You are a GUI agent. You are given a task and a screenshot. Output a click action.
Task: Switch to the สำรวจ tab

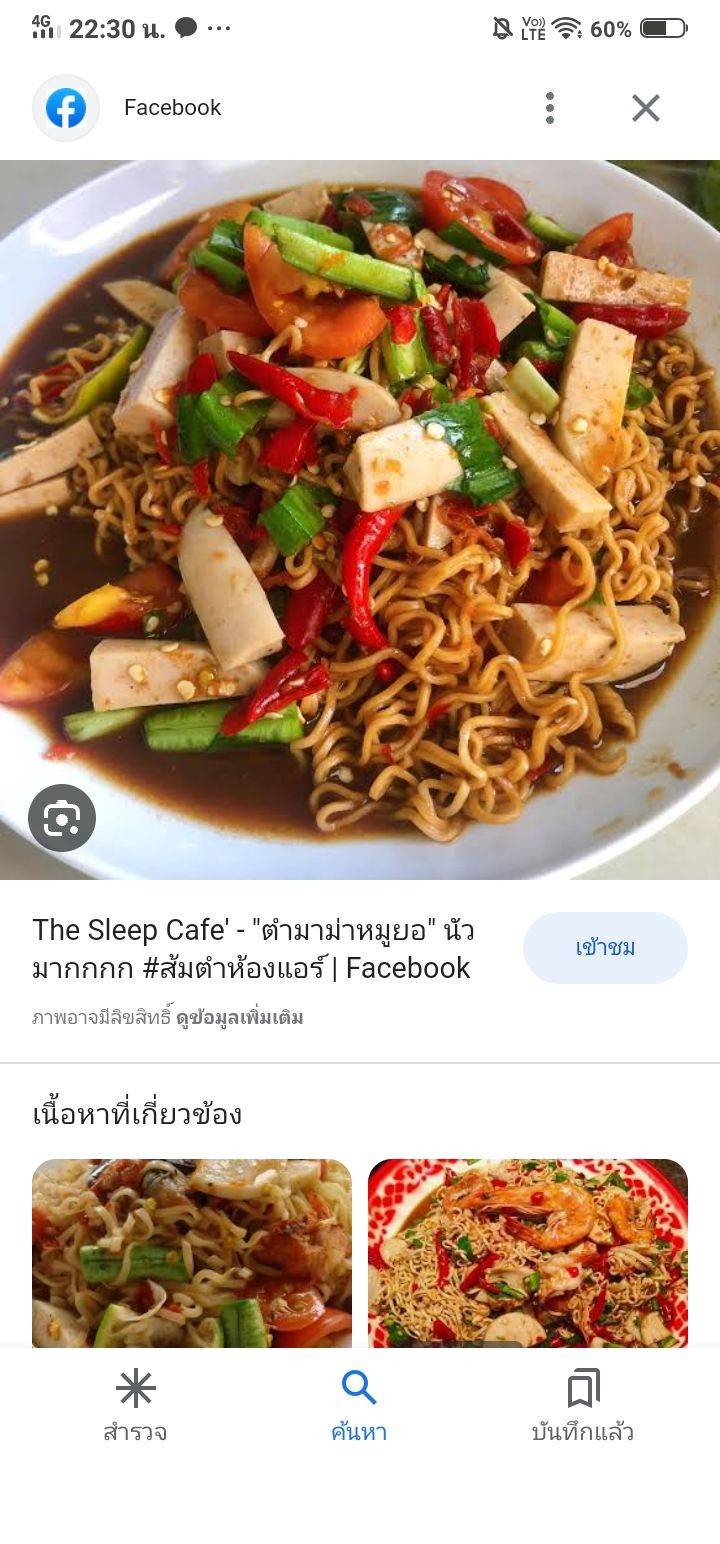135,1406
